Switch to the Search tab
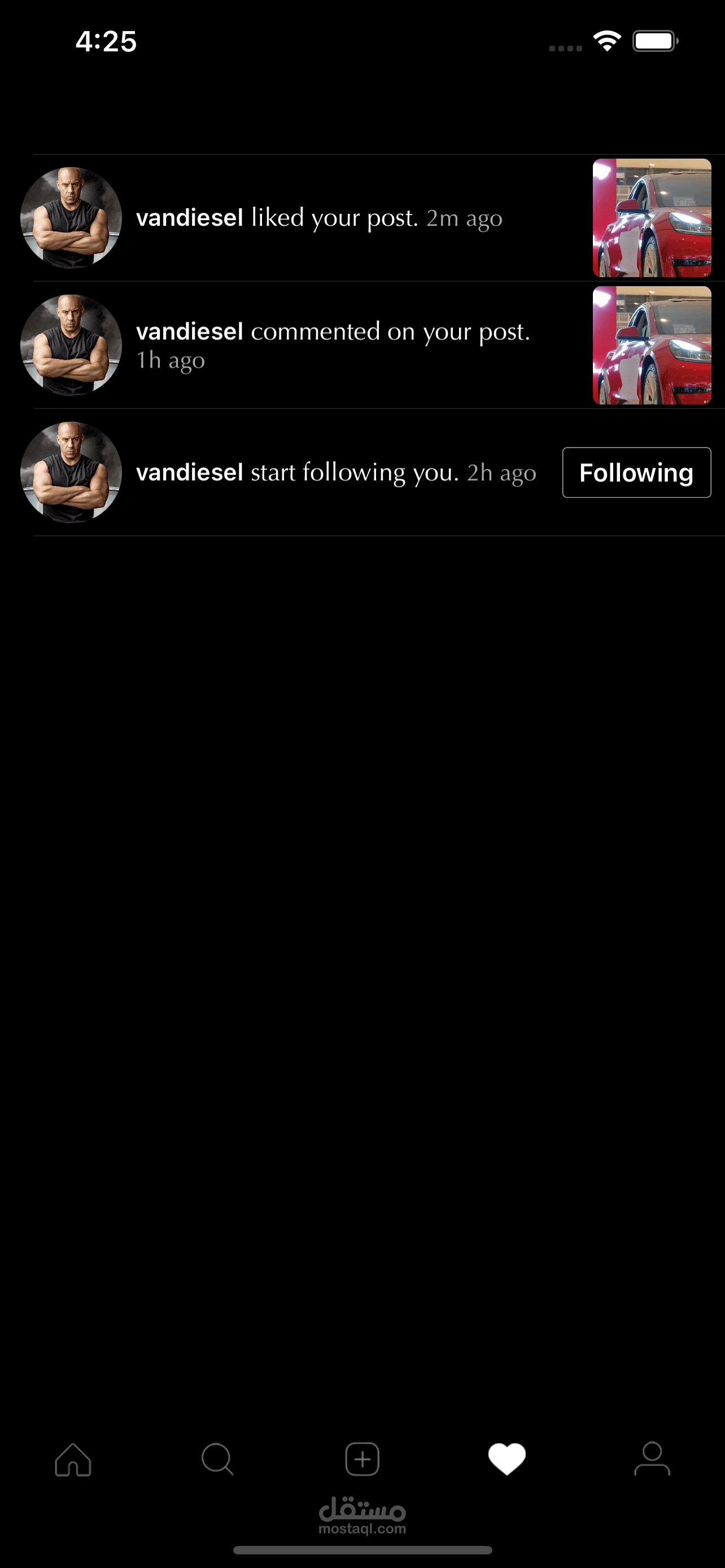Viewport: 725px width, 1568px height. point(217,1459)
